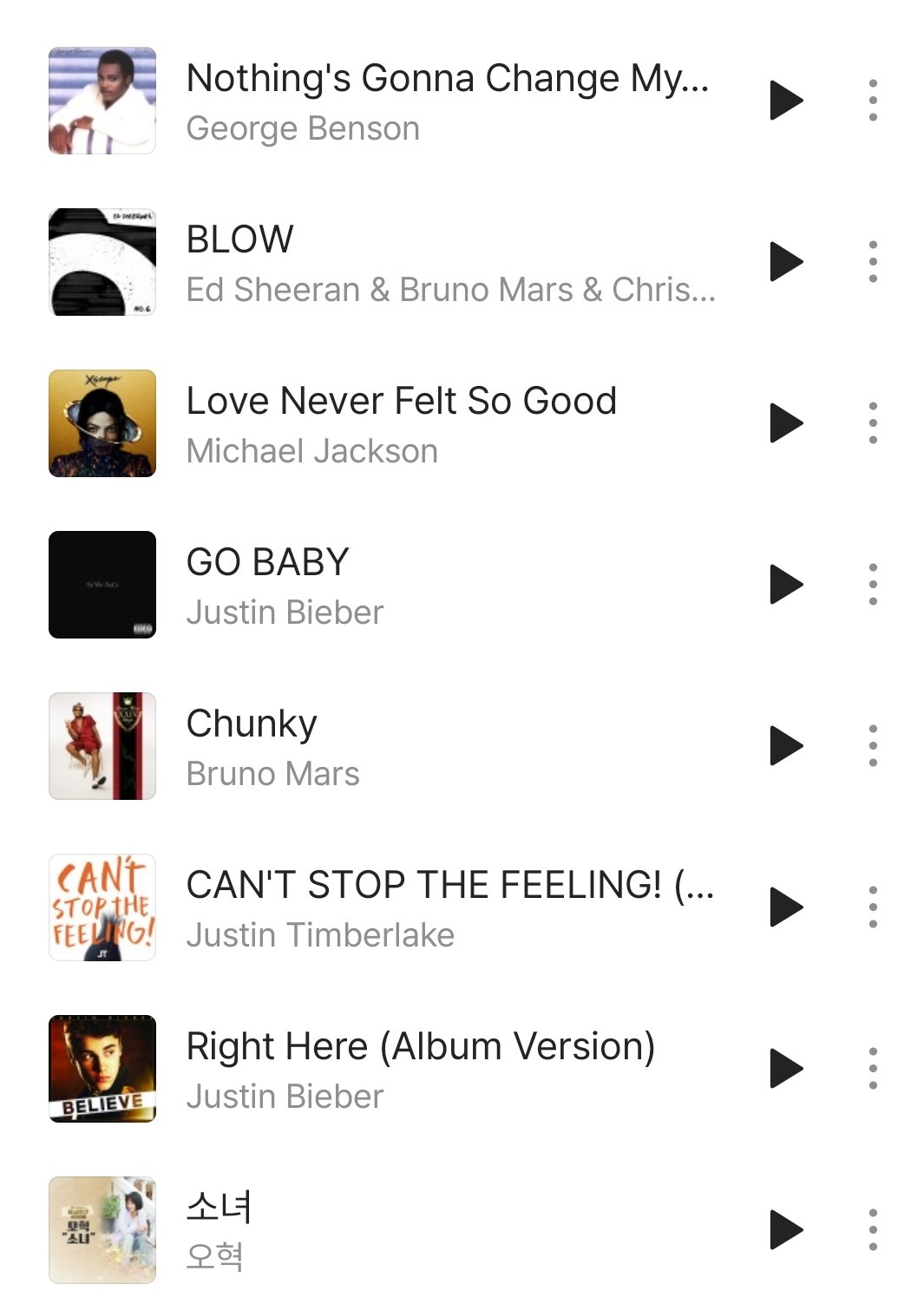Play Nothing's Gonna Change My... by George Benson
924x1310 pixels.
[x=786, y=101]
